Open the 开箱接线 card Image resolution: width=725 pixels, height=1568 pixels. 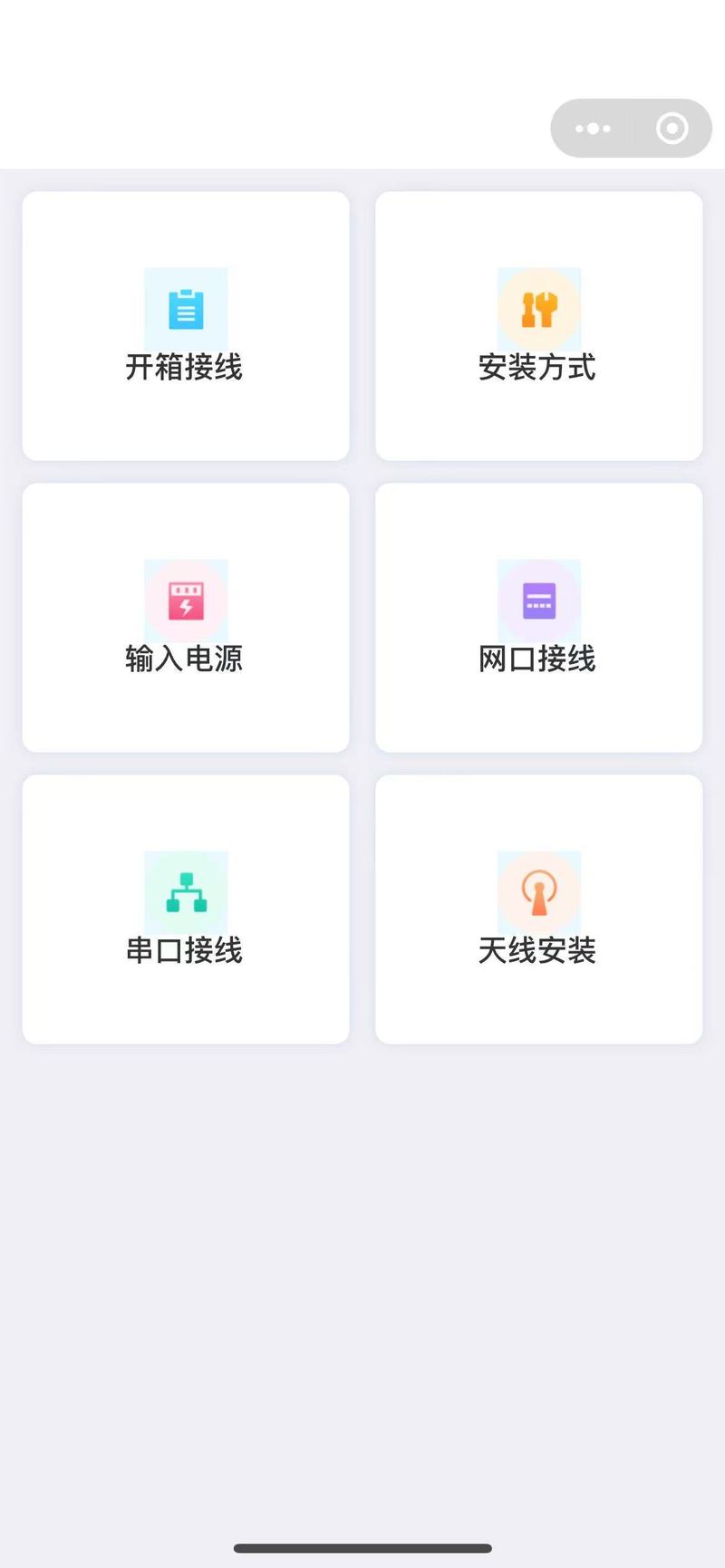[186, 326]
